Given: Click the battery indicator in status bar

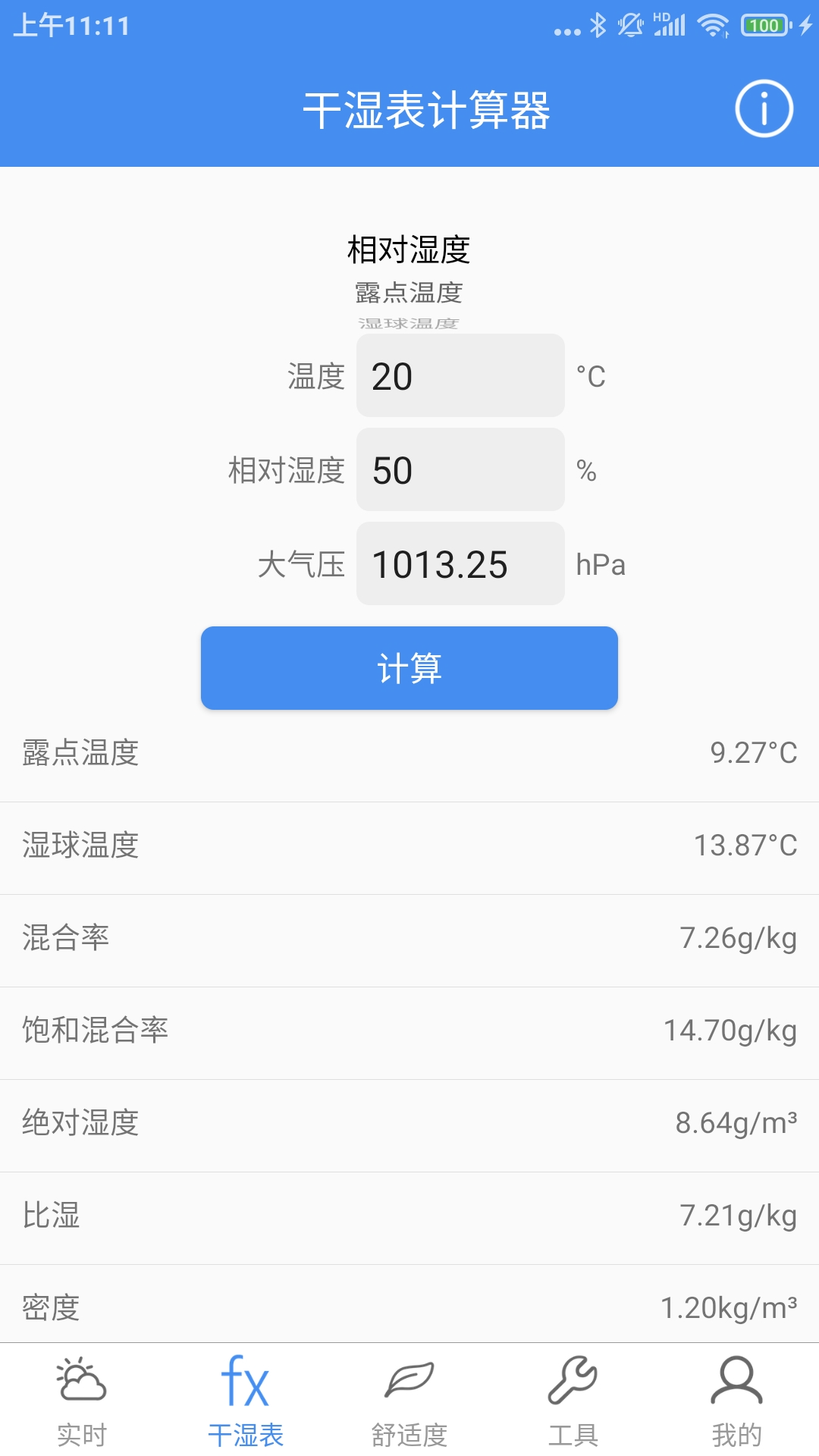Looking at the screenshot, I should (765, 24).
